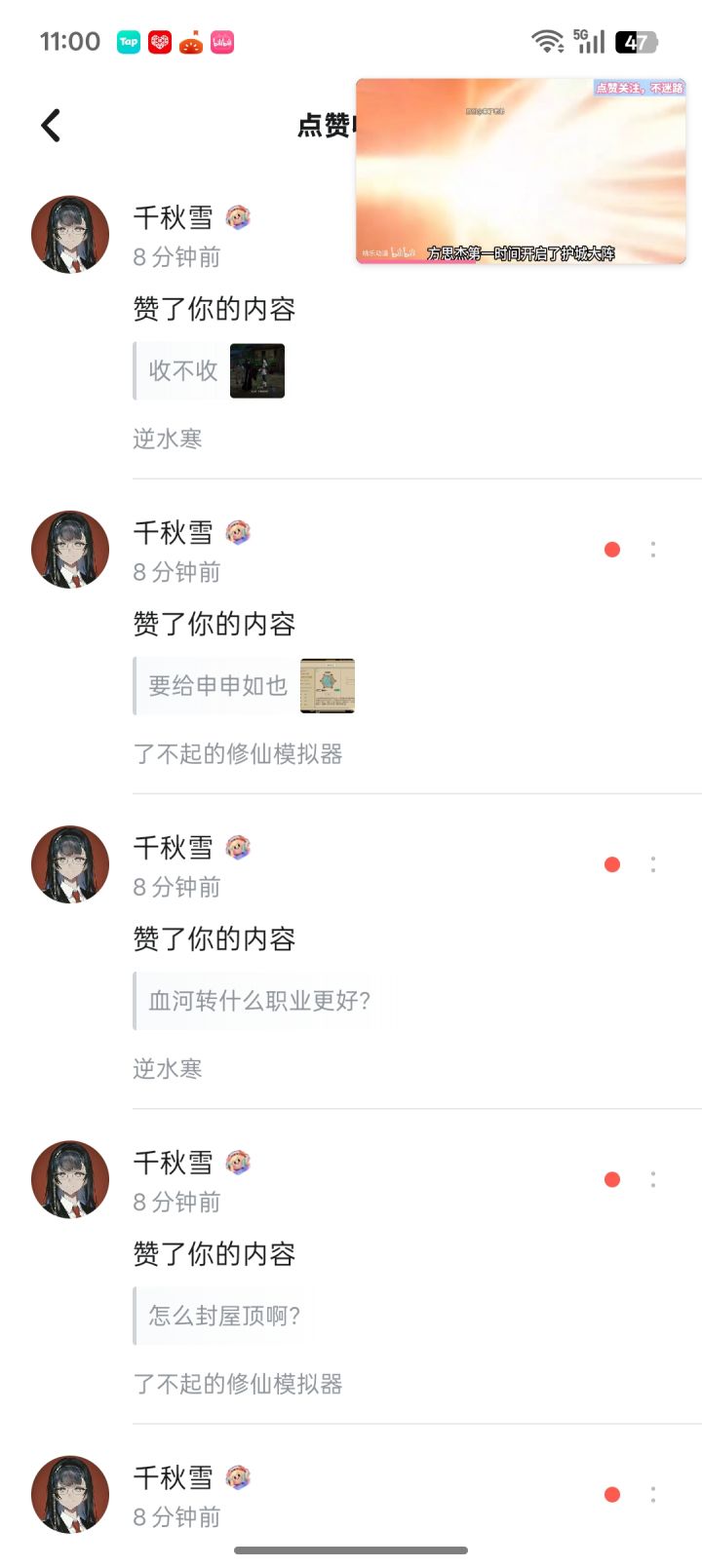Open the 逆水寒 forum link under "收不收"

click(168, 439)
